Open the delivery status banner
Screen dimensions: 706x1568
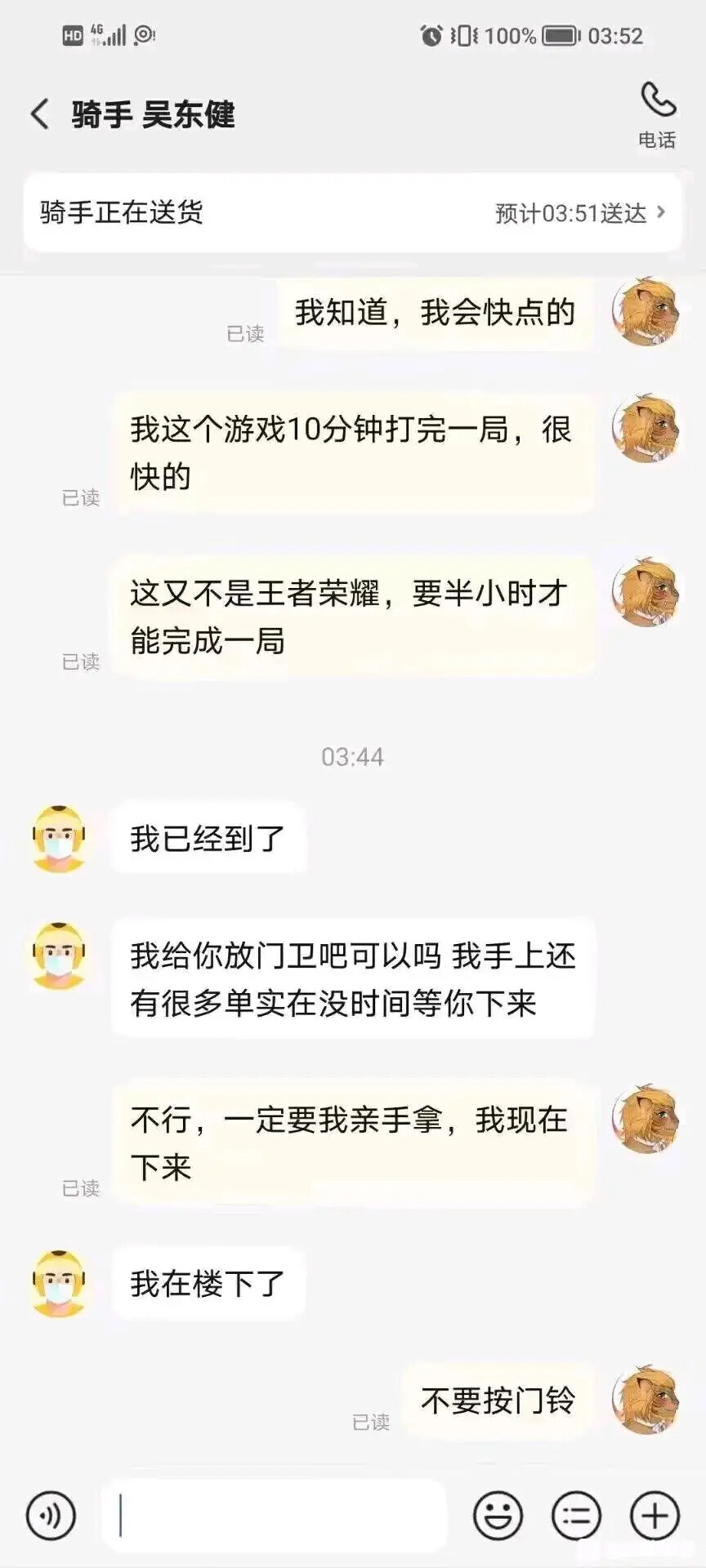click(352, 212)
